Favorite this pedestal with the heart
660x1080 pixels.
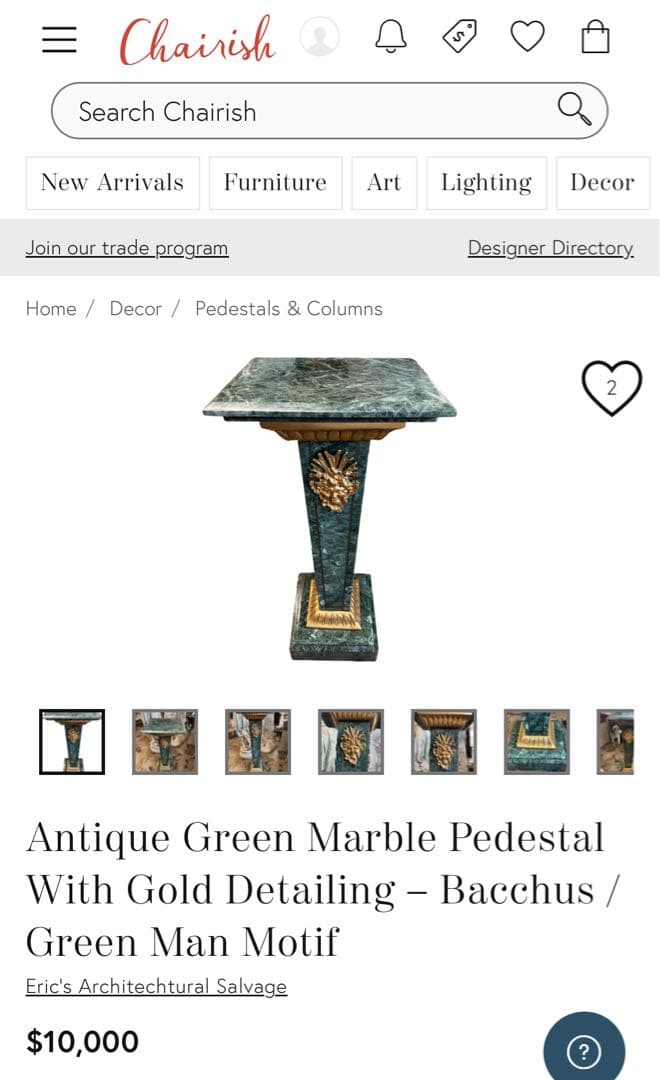611,388
